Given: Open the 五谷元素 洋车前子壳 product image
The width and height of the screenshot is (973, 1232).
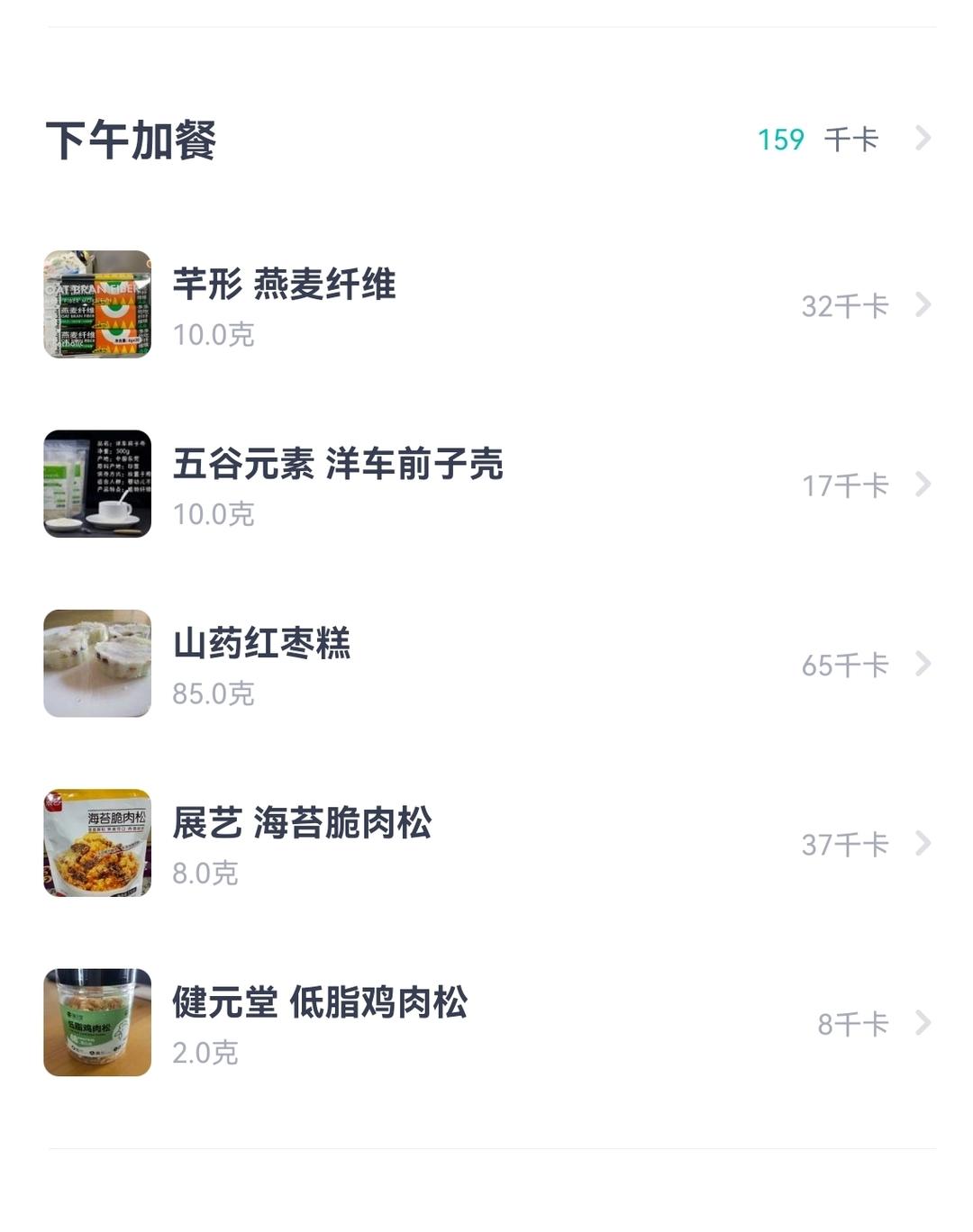Looking at the screenshot, I should tap(97, 485).
